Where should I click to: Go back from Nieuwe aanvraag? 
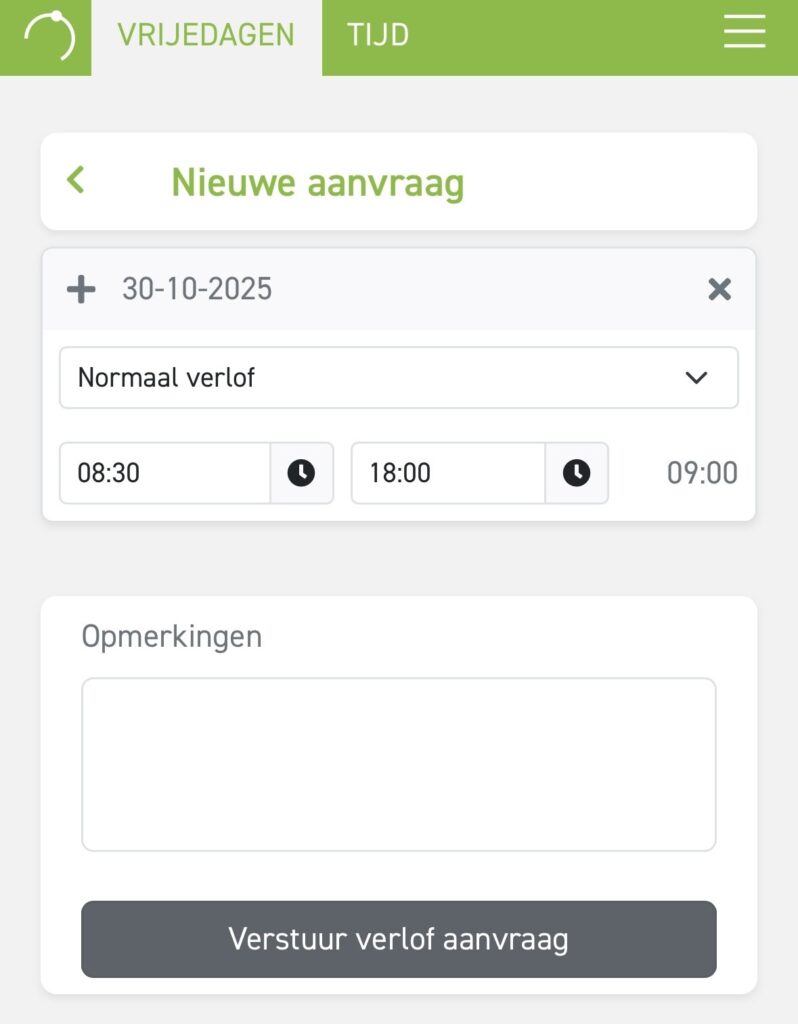click(76, 181)
